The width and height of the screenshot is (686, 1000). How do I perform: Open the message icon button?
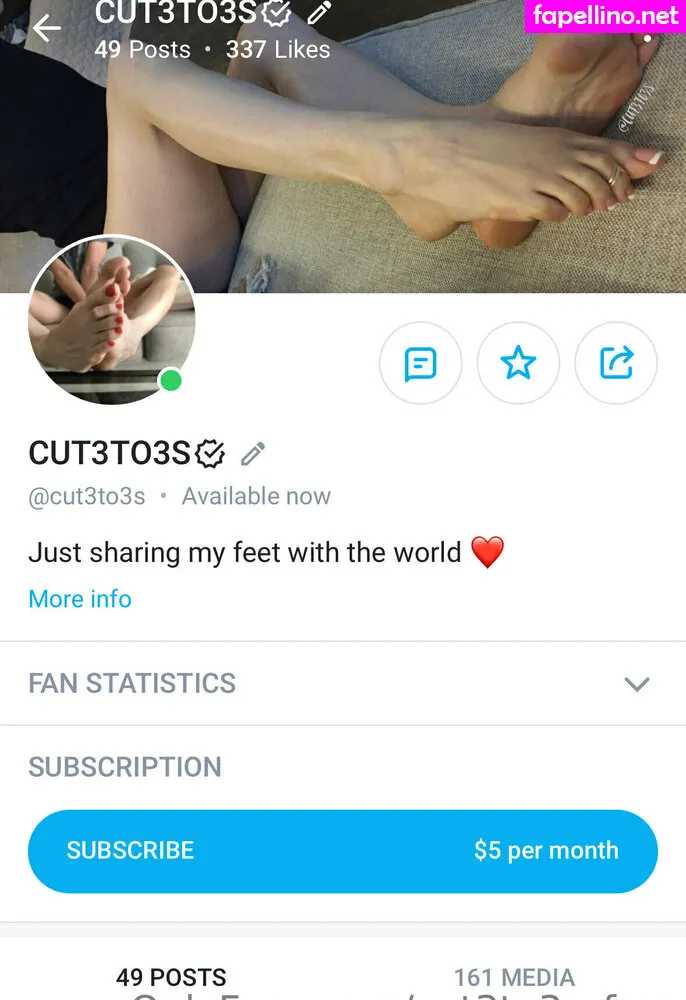point(420,363)
